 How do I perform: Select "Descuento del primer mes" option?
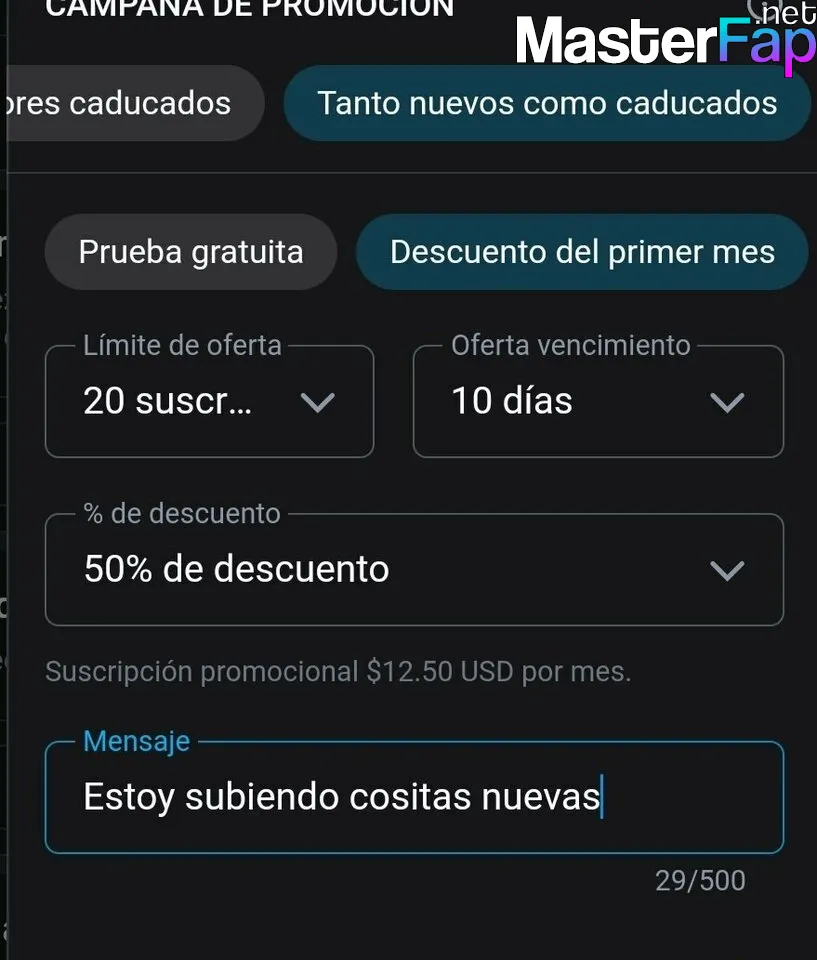582,252
